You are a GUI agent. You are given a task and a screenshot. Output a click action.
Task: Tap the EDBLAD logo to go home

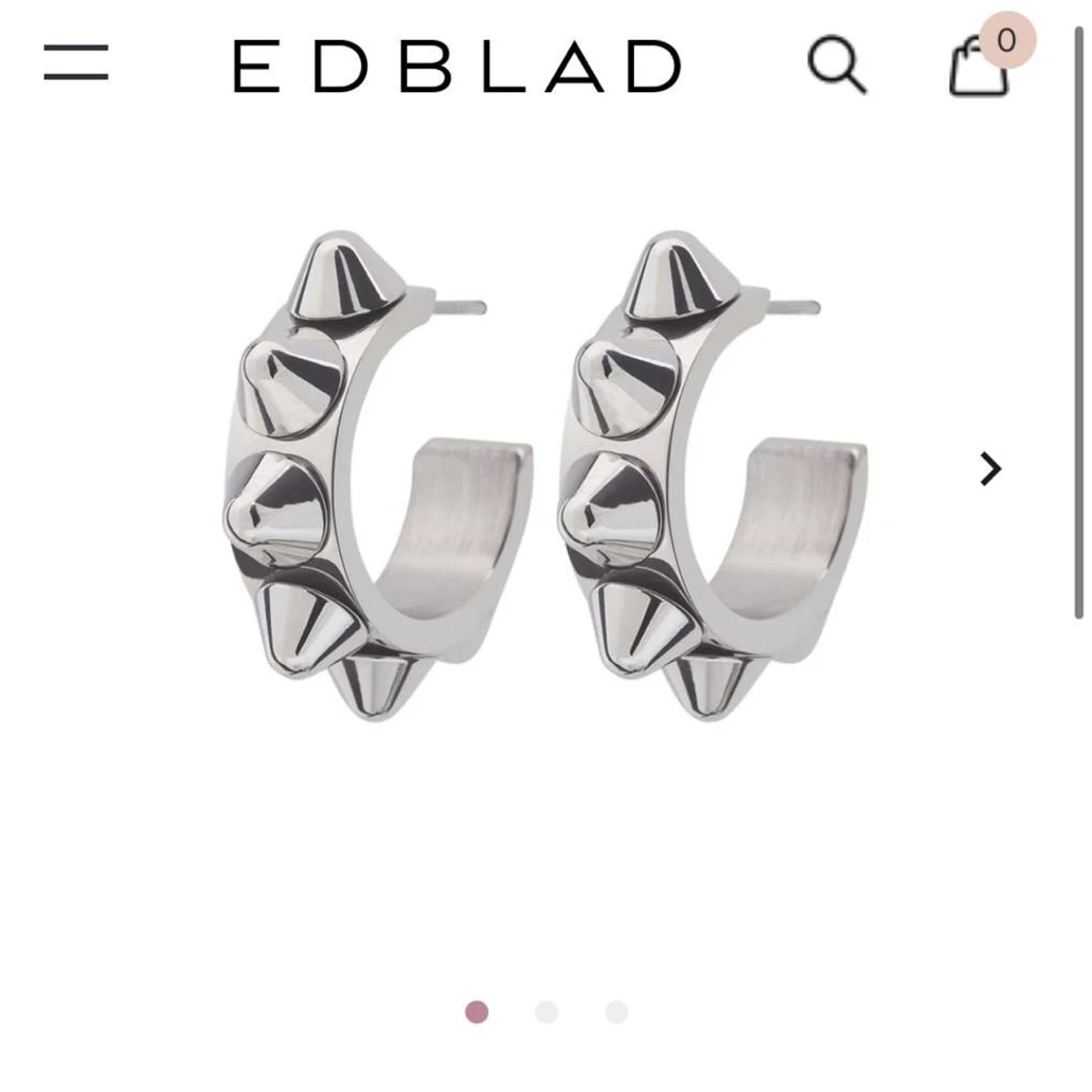pyautogui.click(x=456, y=66)
